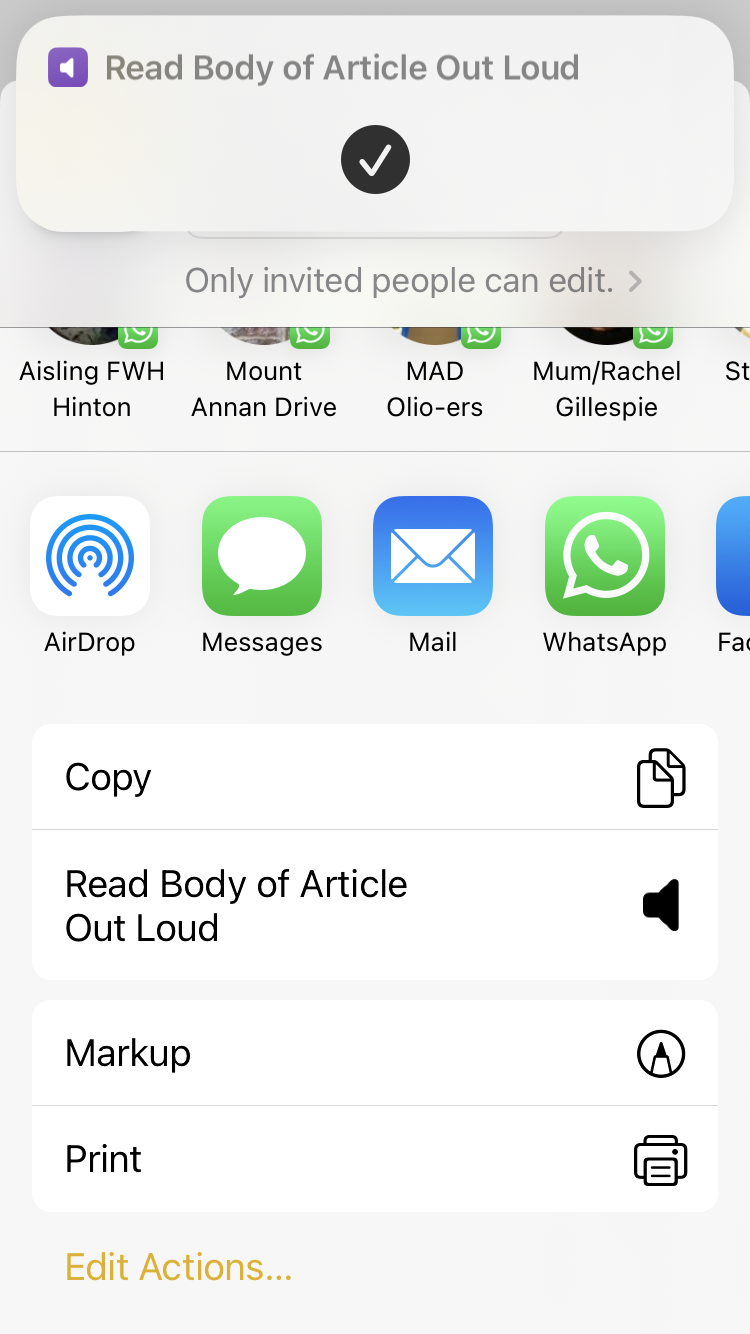Open Edit Actions

pos(179,1267)
